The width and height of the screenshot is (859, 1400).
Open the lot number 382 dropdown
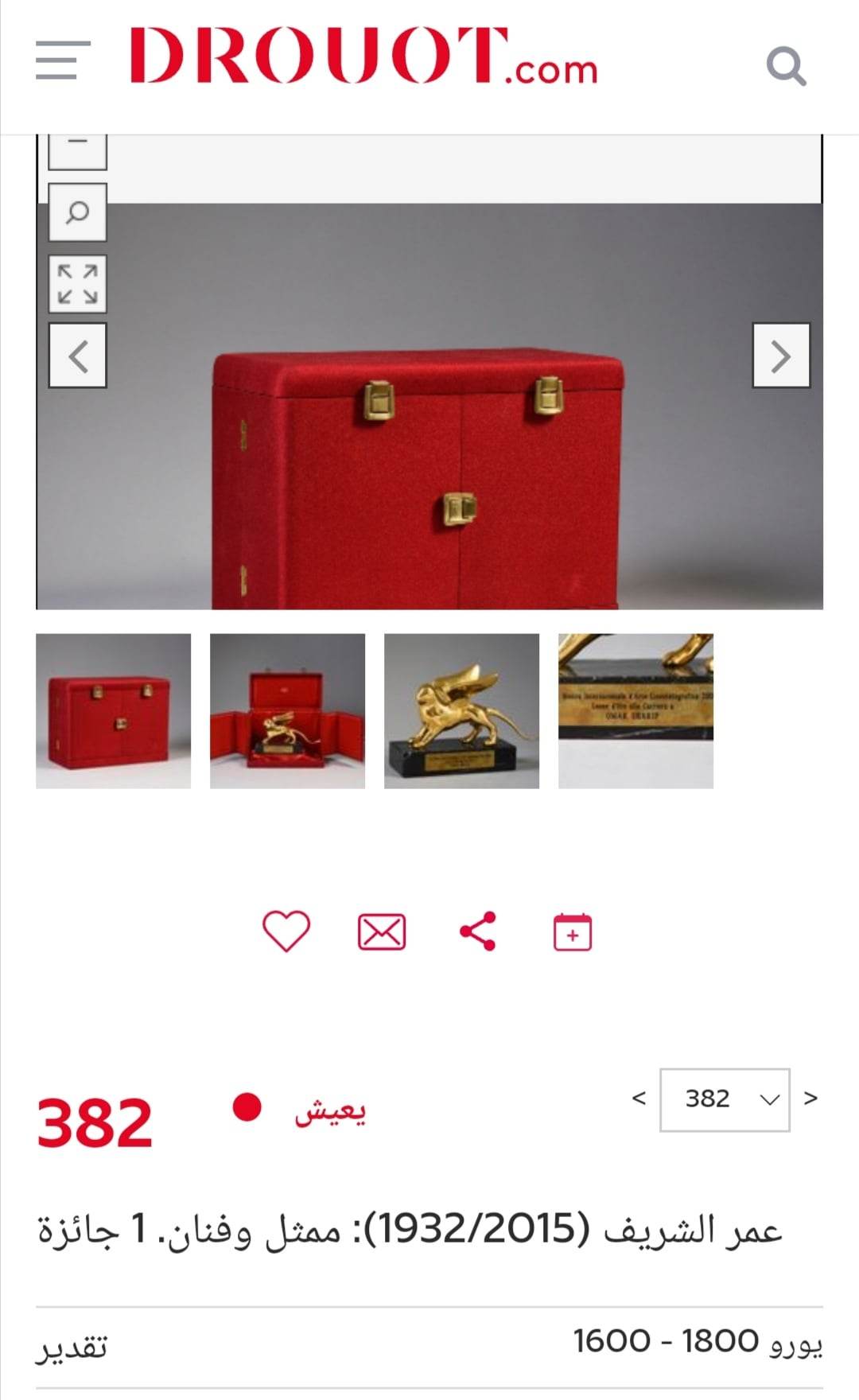coord(725,1099)
